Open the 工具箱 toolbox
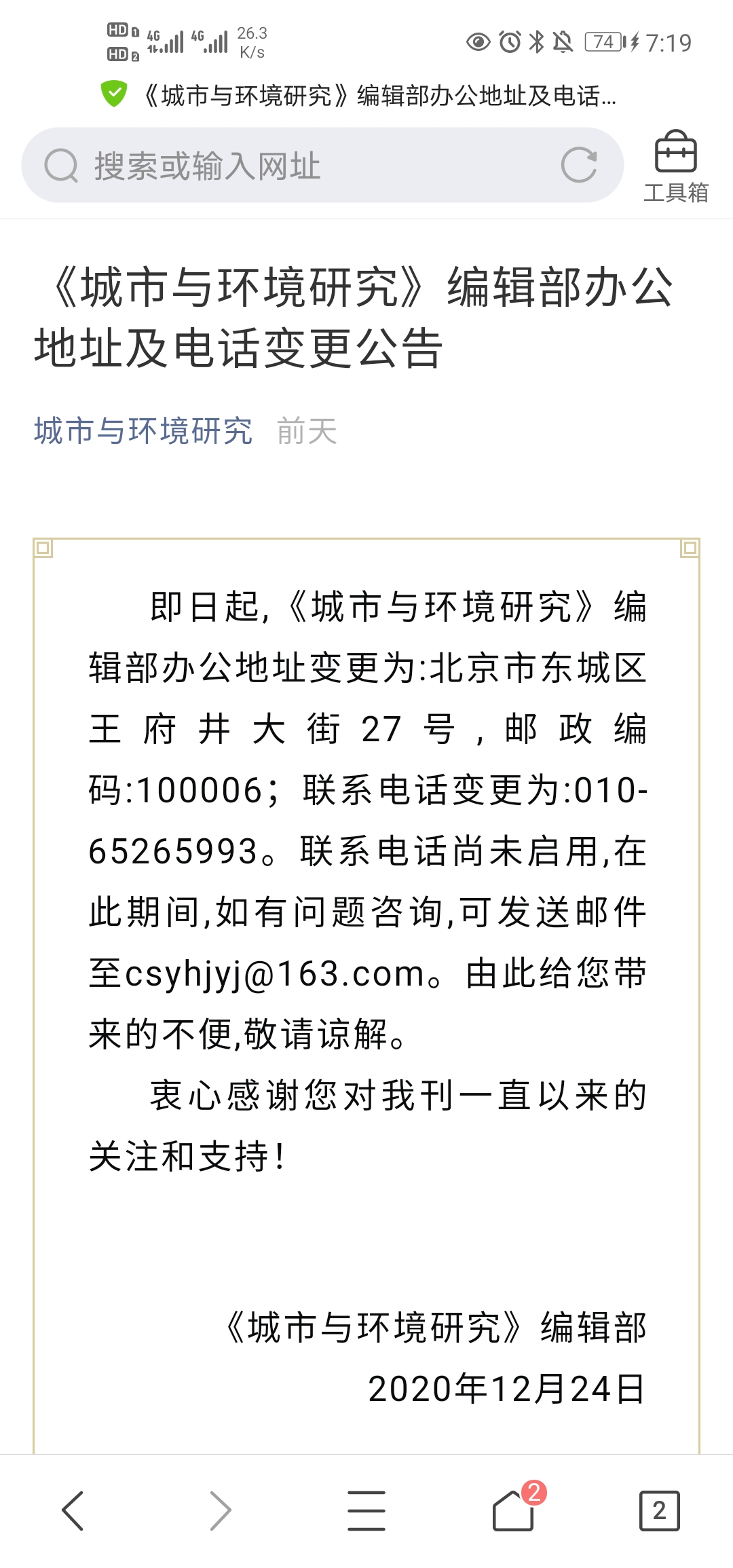The image size is (733, 1568). click(x=675, y=166)
